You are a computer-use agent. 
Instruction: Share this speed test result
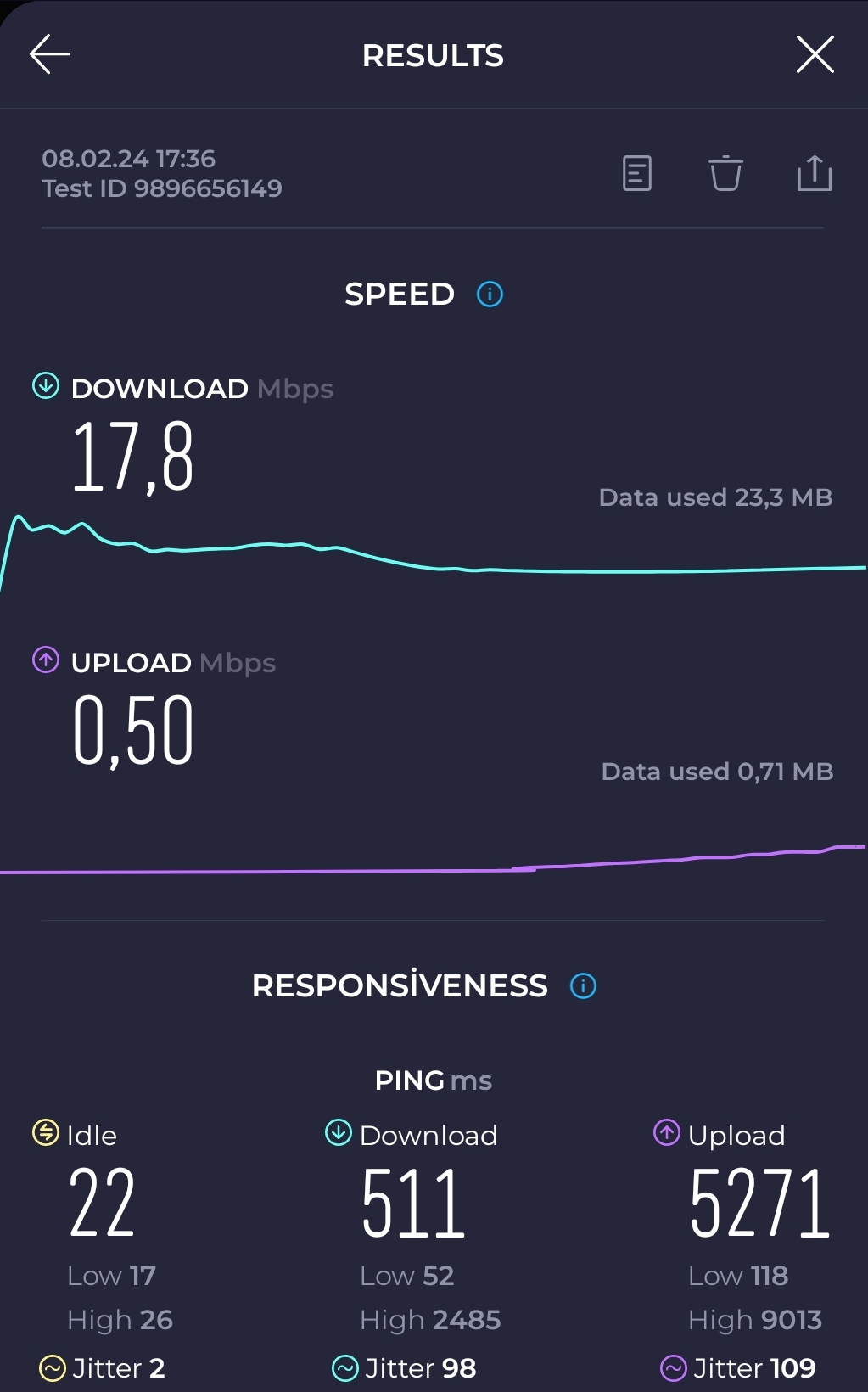(815, 173)
